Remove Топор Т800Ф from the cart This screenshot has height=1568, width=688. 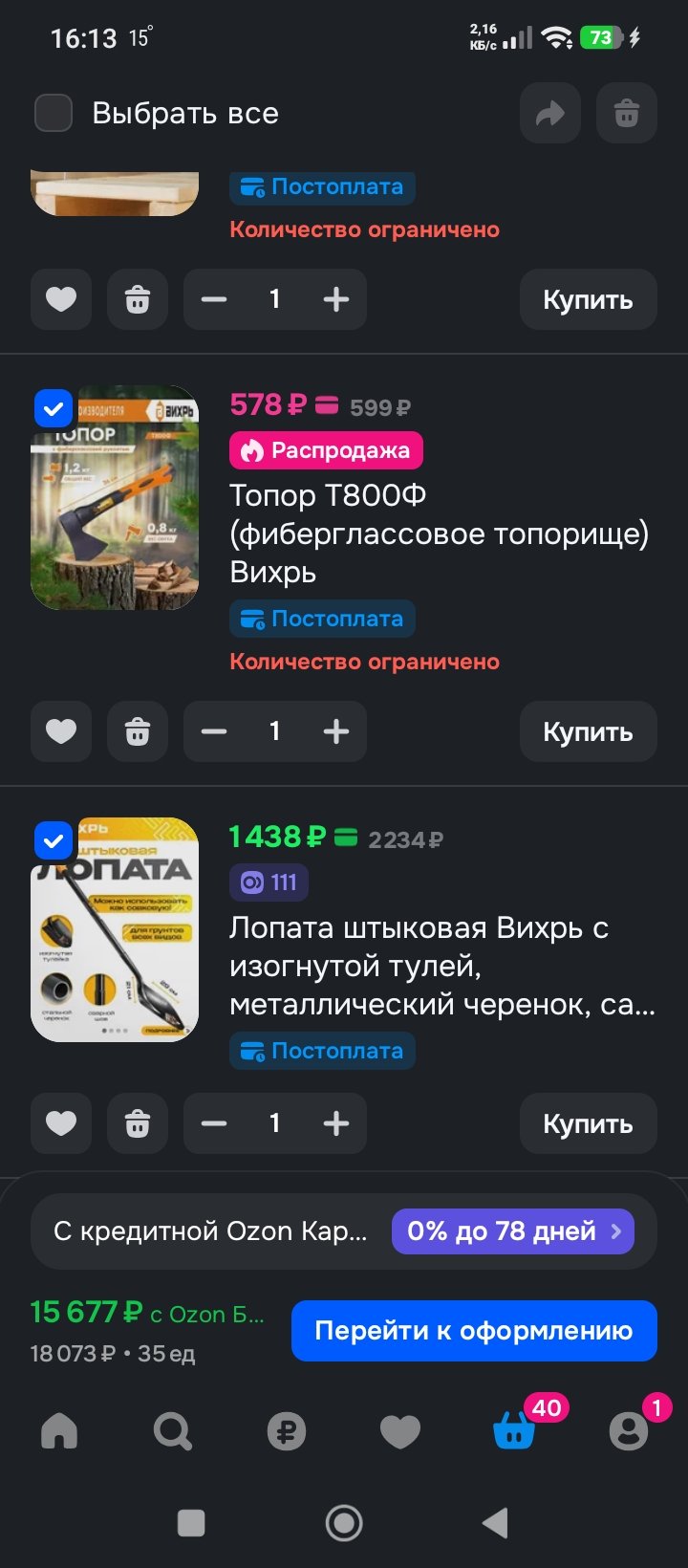click(138, 731)
